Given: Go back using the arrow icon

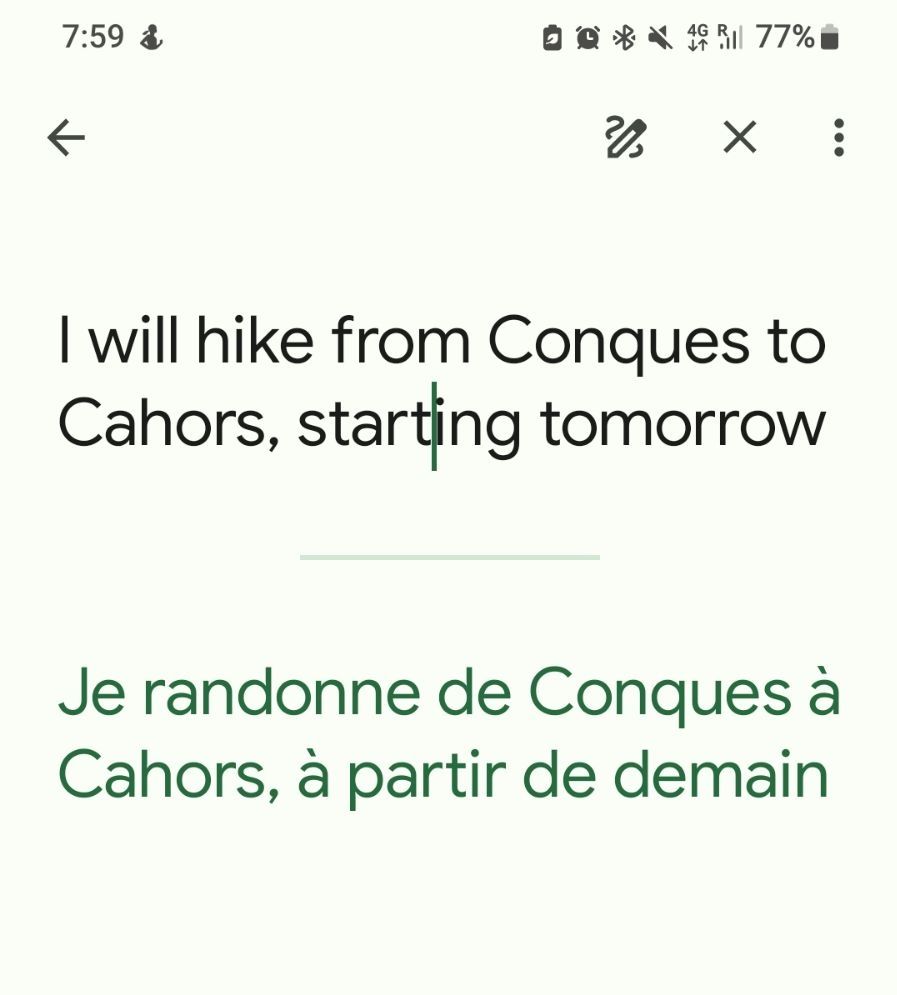Looking at the screenshot, I should [66, 138].
